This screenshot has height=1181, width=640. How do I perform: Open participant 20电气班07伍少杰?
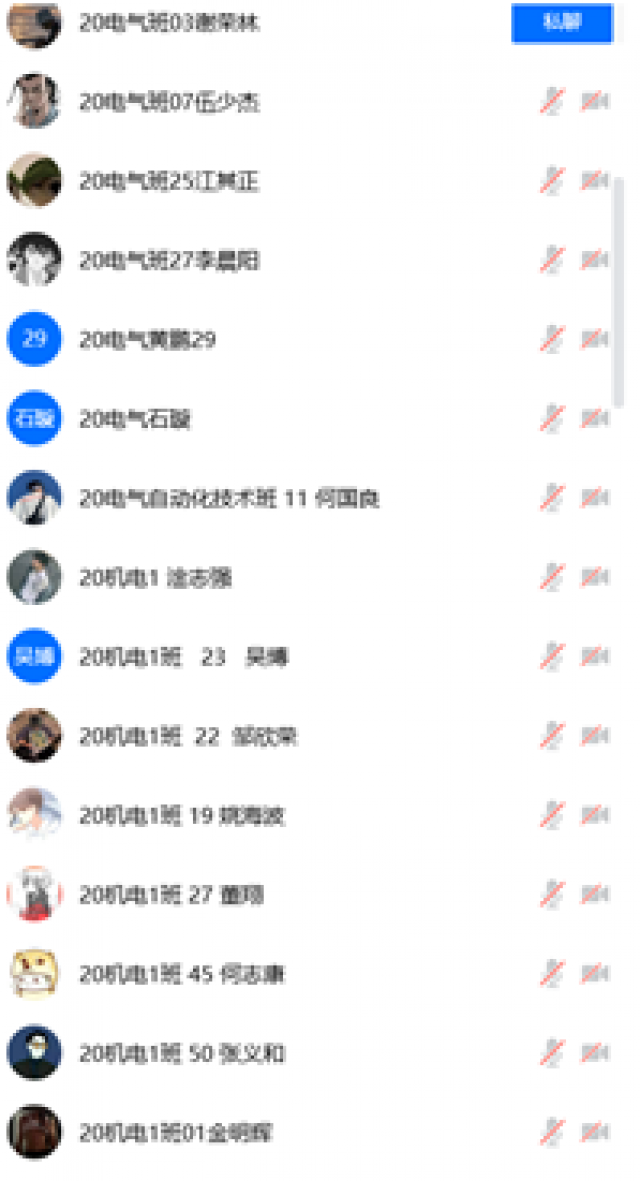coord(170,102)
